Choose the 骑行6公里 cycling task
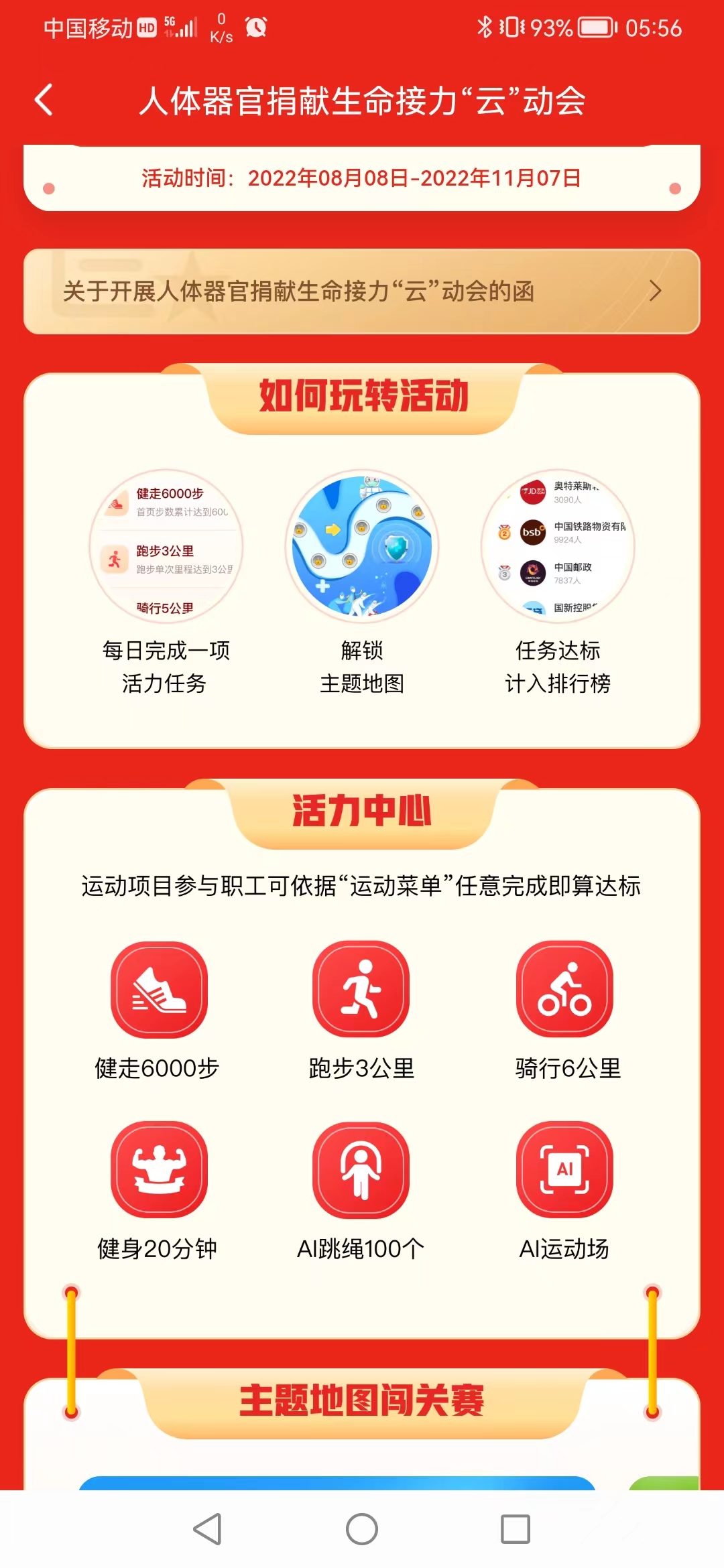724x1568 pixels. (564, 990)
